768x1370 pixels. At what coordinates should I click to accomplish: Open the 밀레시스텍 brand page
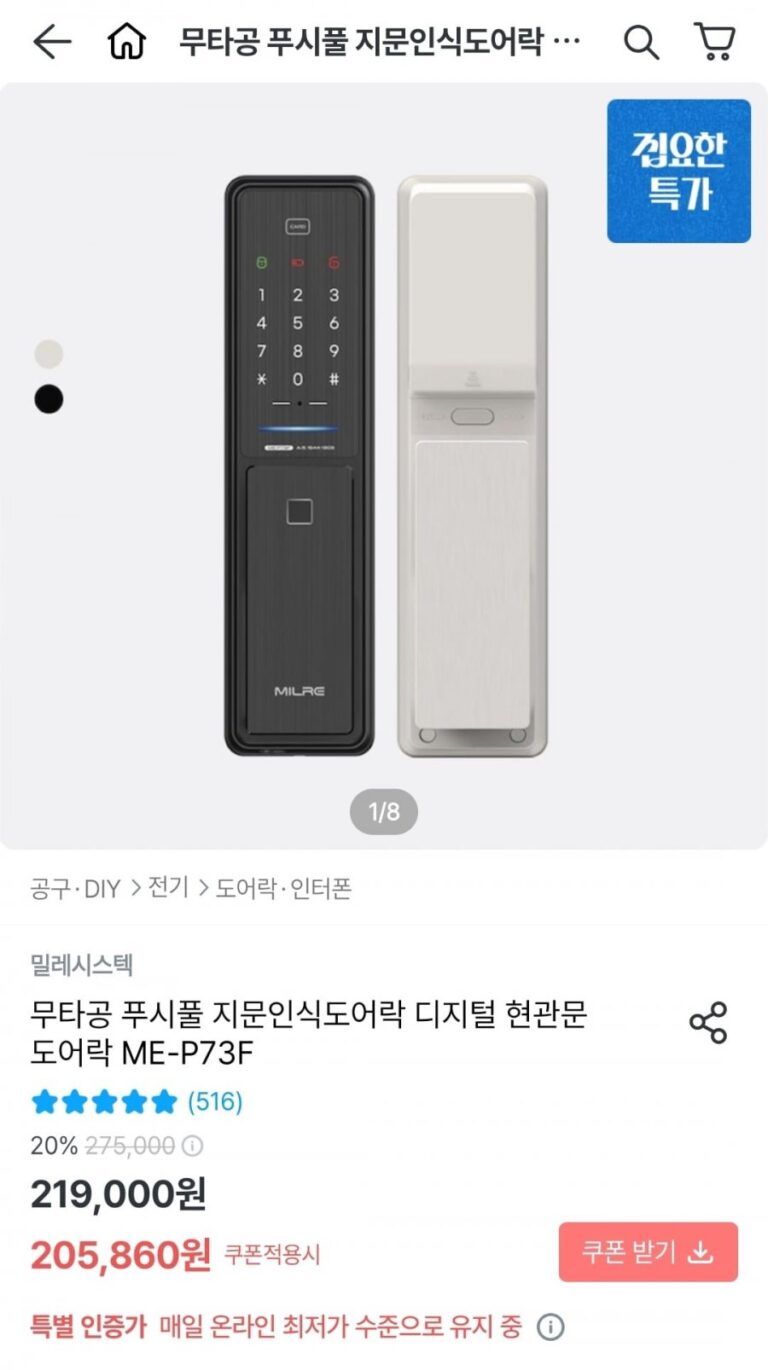point(82,965)
